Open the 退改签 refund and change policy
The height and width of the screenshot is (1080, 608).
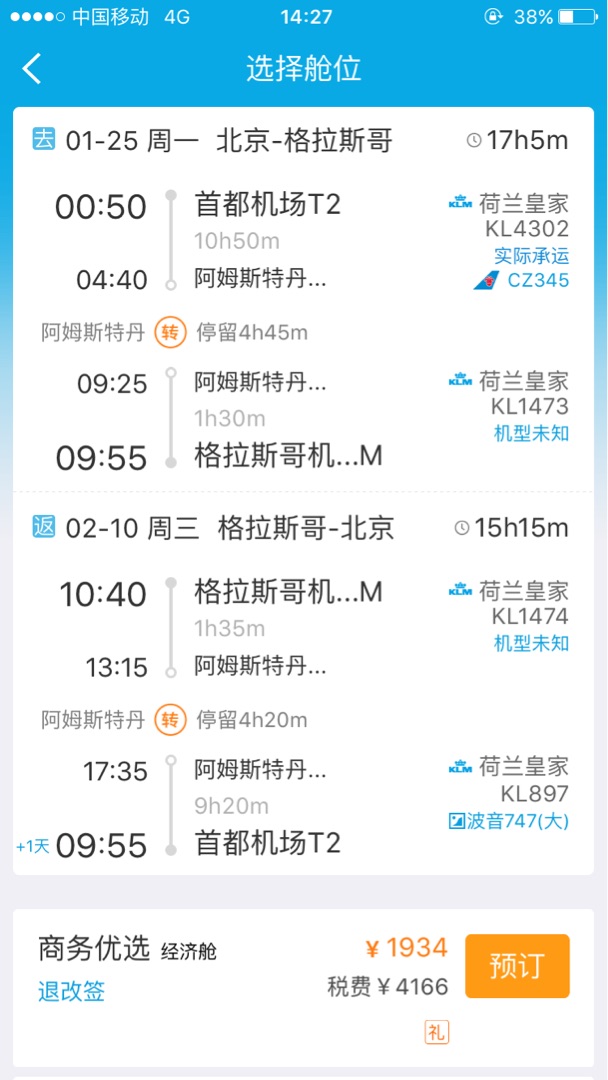[72, 991]
